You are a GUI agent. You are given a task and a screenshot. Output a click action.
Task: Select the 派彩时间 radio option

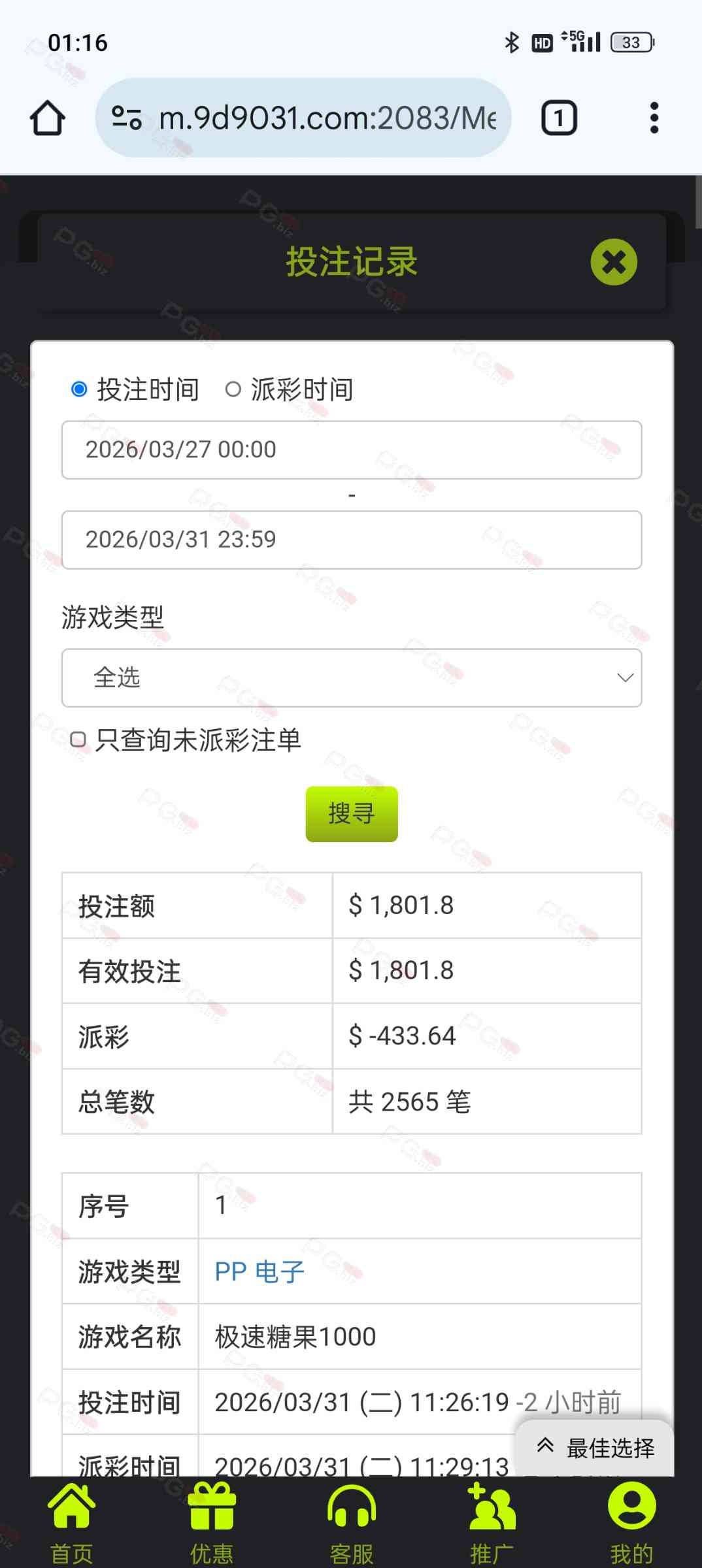[x=233, y=389]
